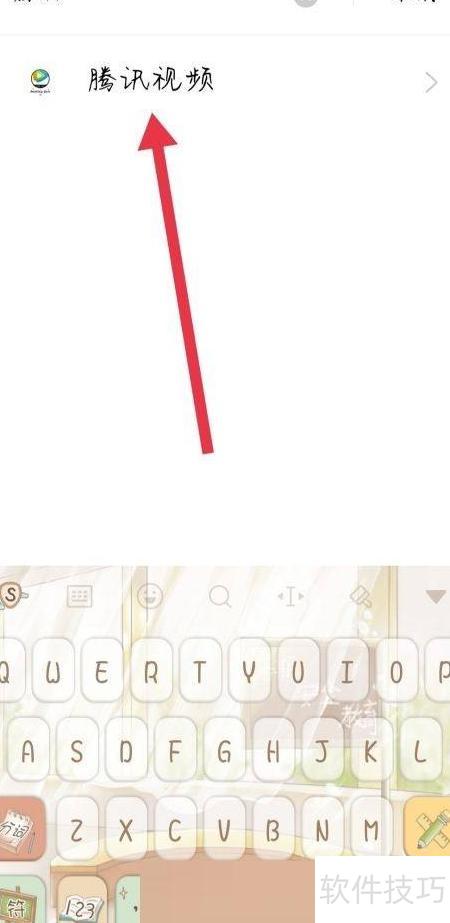Open the cursor move tool
This screenshot has height=923, width=450.
(291, 596)
